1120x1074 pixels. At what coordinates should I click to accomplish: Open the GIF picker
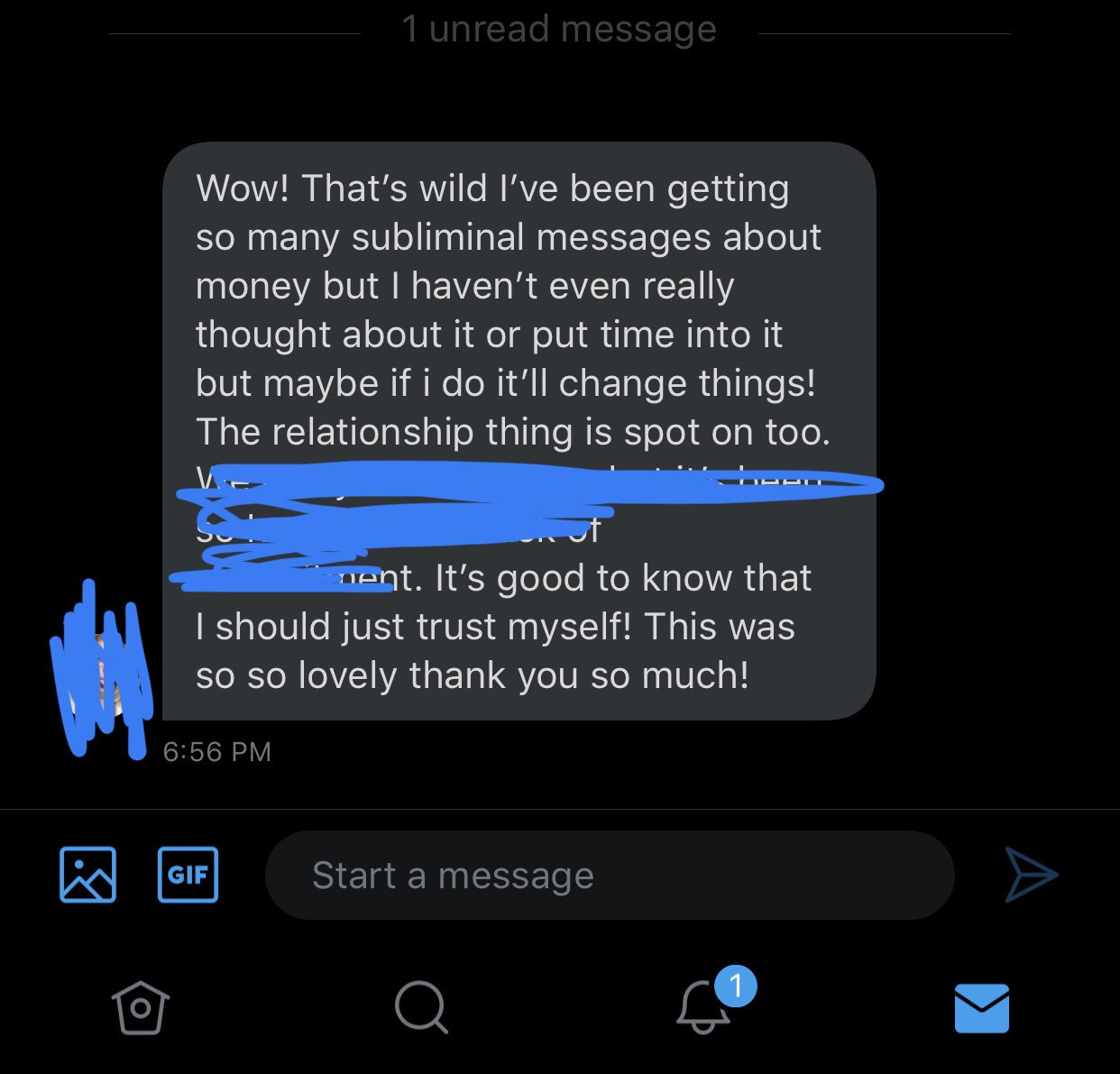click(x=188, y=875)
